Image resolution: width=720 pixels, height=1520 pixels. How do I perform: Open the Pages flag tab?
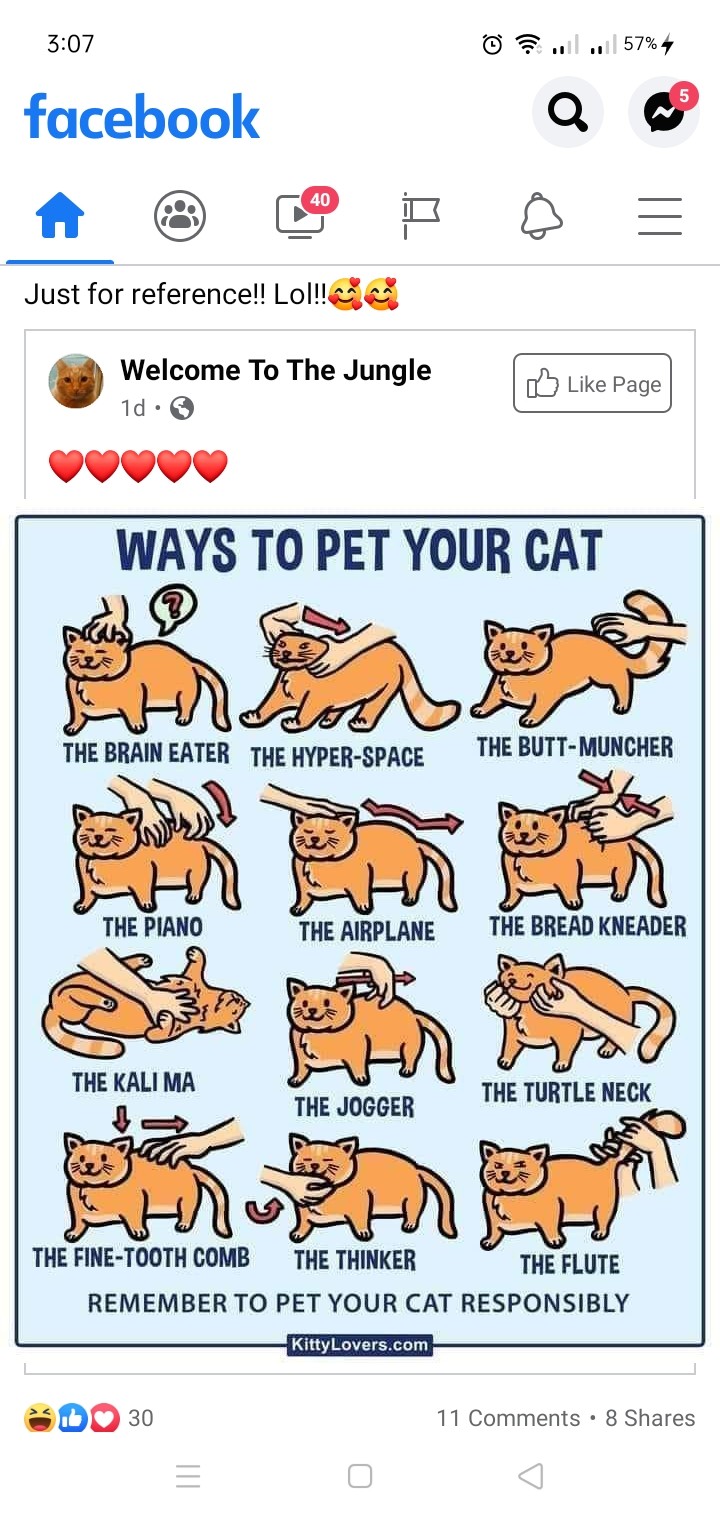click(x=420, y=216)
